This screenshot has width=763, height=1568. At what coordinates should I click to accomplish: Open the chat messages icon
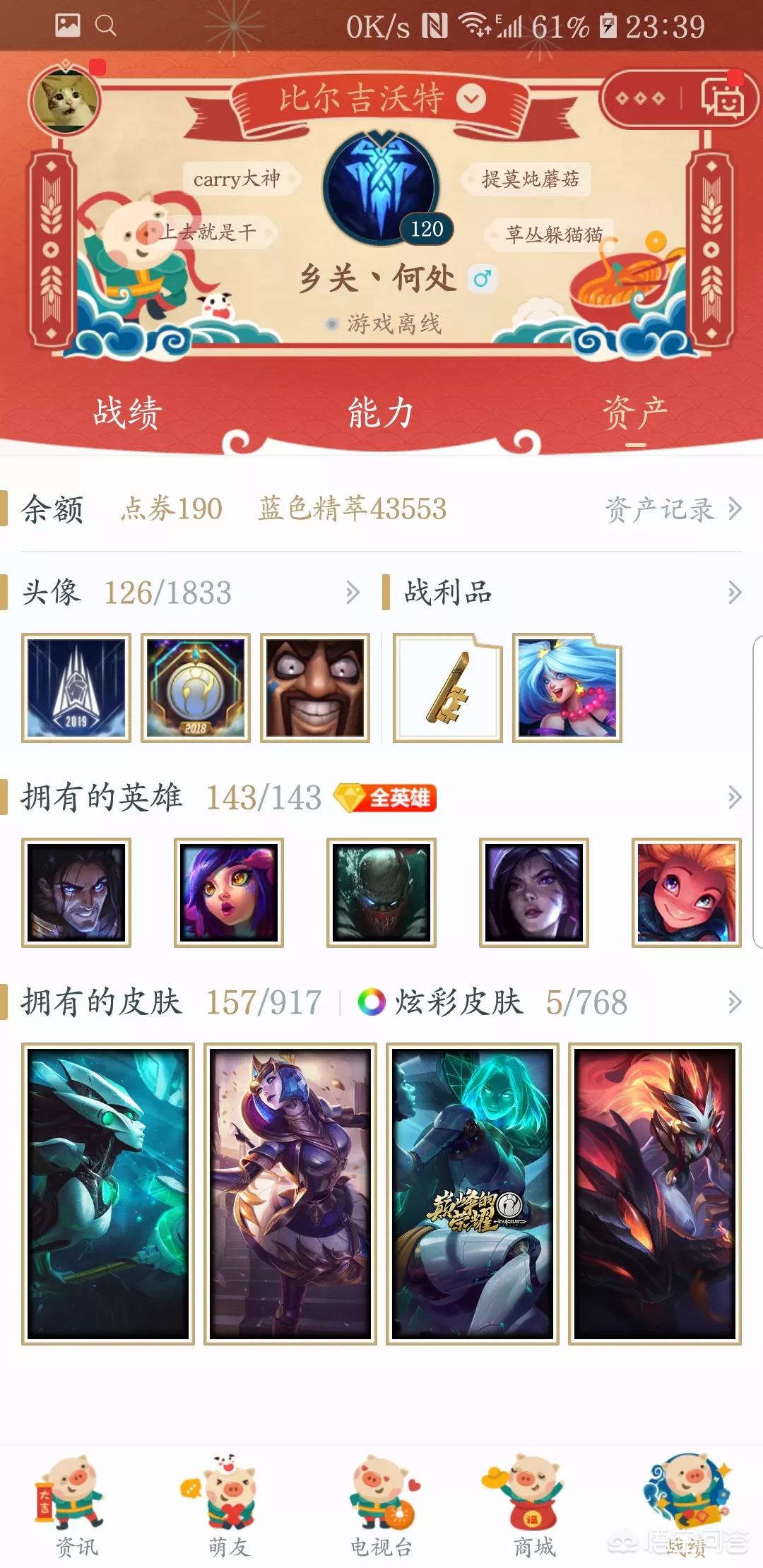pos(721,99)
